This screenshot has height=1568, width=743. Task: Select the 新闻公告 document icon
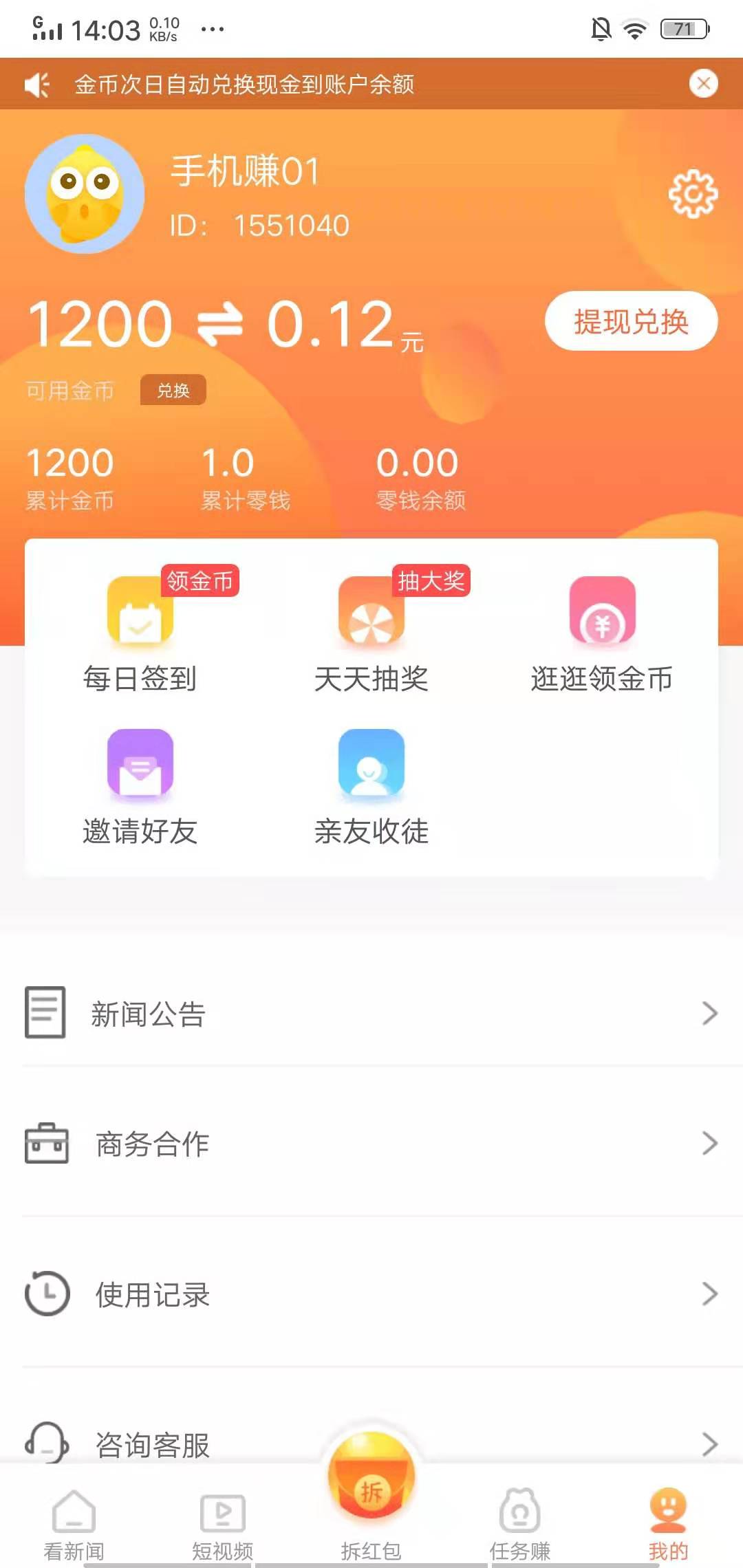tap(44, 1011)
